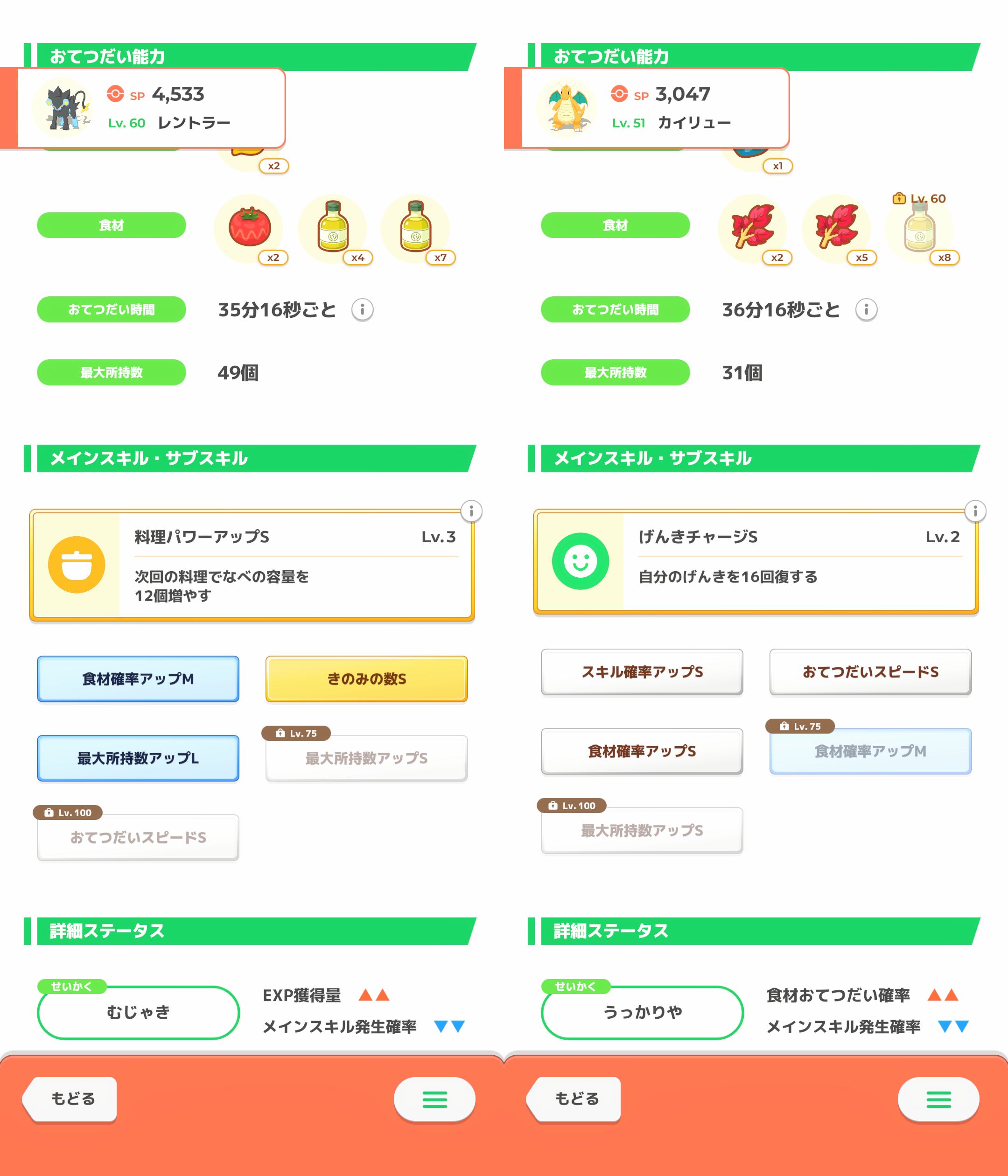This screenshot has width=1008, height=1176.
Task: Select the きのみの数S sub skill
Action: [366, 679]
